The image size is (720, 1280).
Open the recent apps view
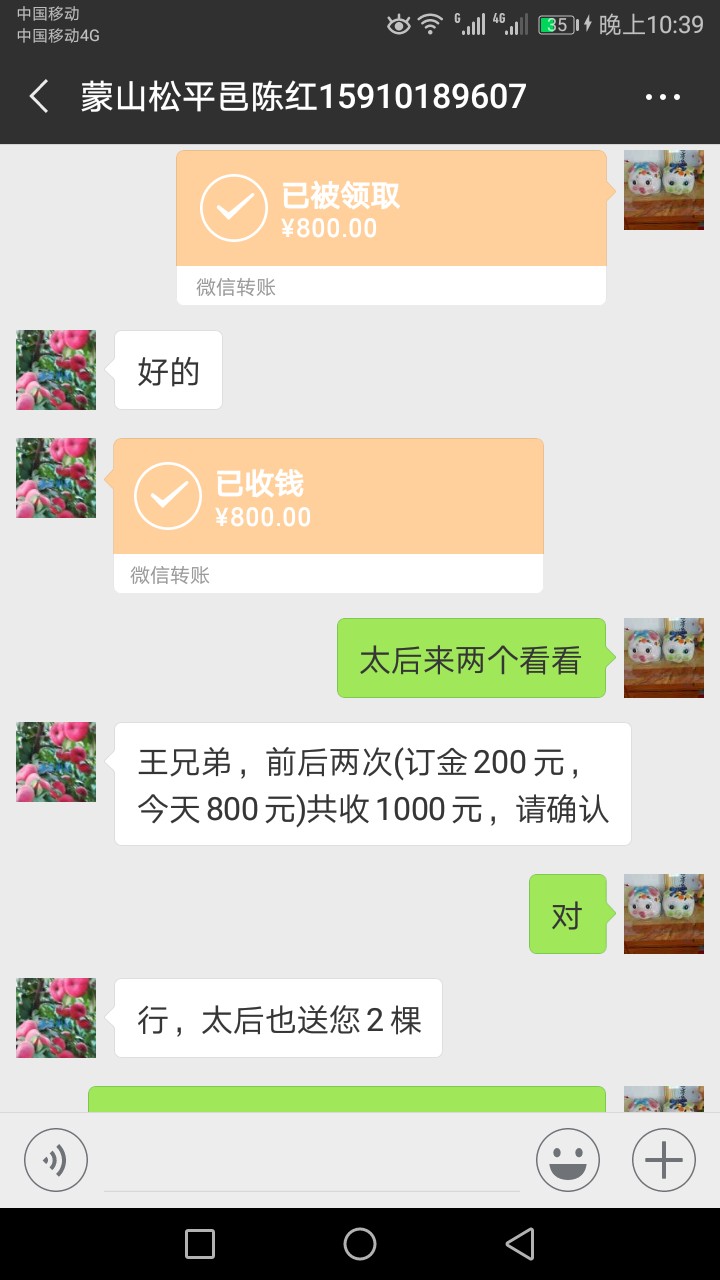[x=200, y=1244]
